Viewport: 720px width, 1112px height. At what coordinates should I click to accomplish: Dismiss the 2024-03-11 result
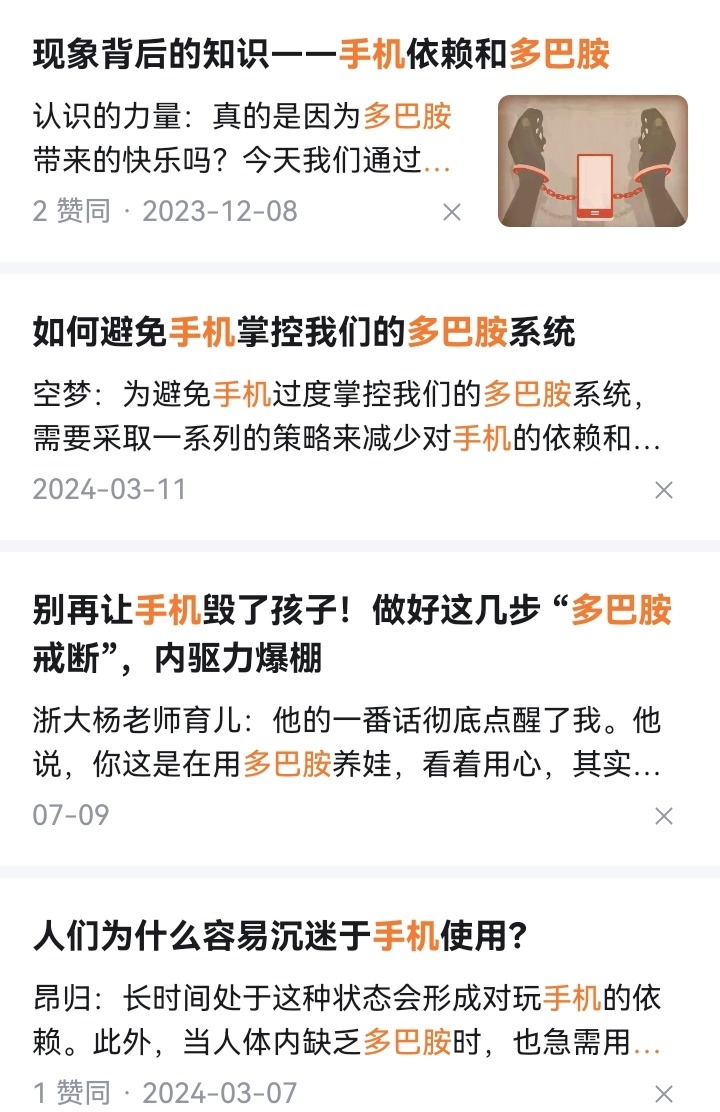click(x=663, y=490)
